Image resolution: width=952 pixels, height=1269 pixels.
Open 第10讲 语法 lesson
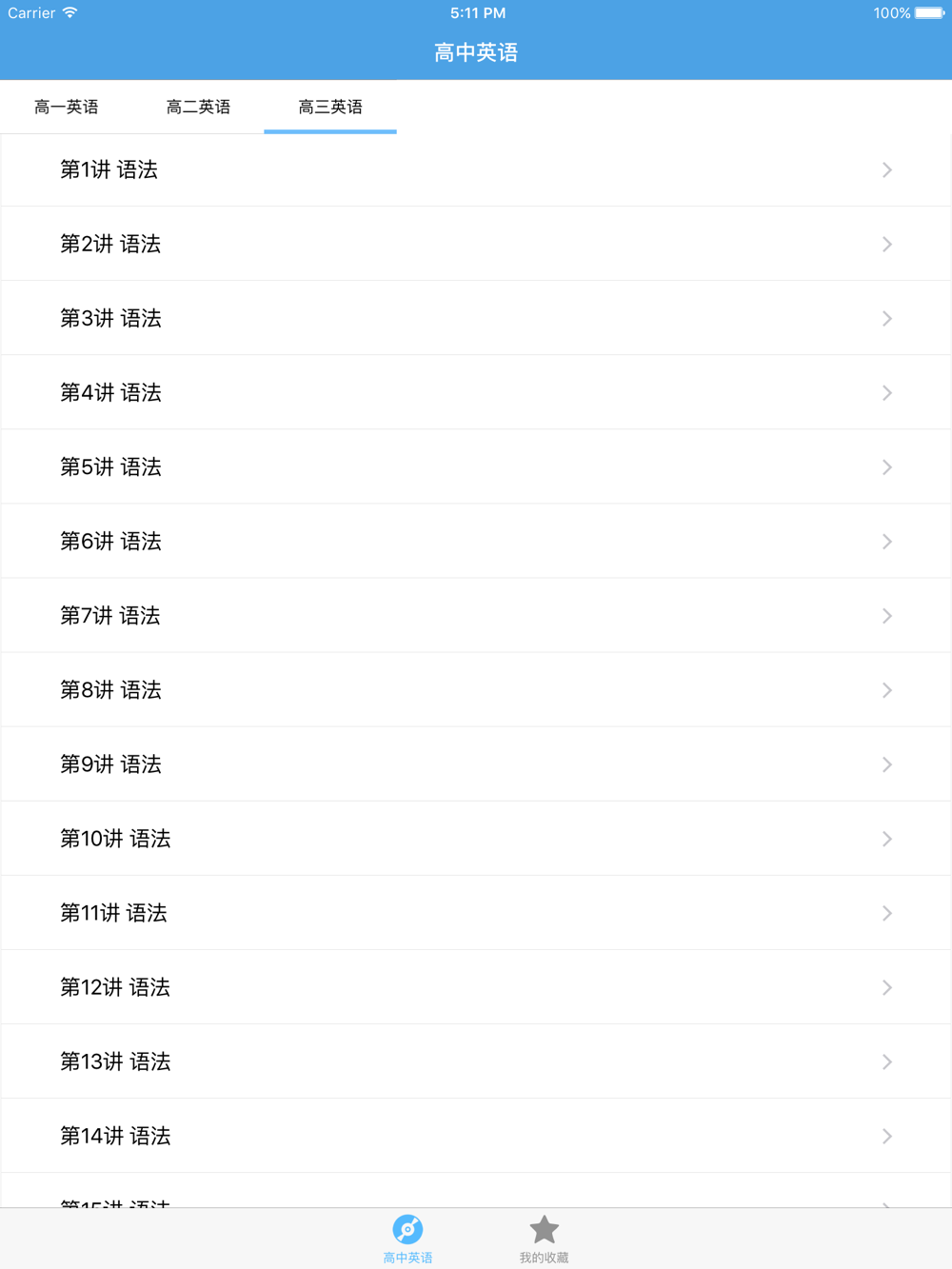pos(476,839)
